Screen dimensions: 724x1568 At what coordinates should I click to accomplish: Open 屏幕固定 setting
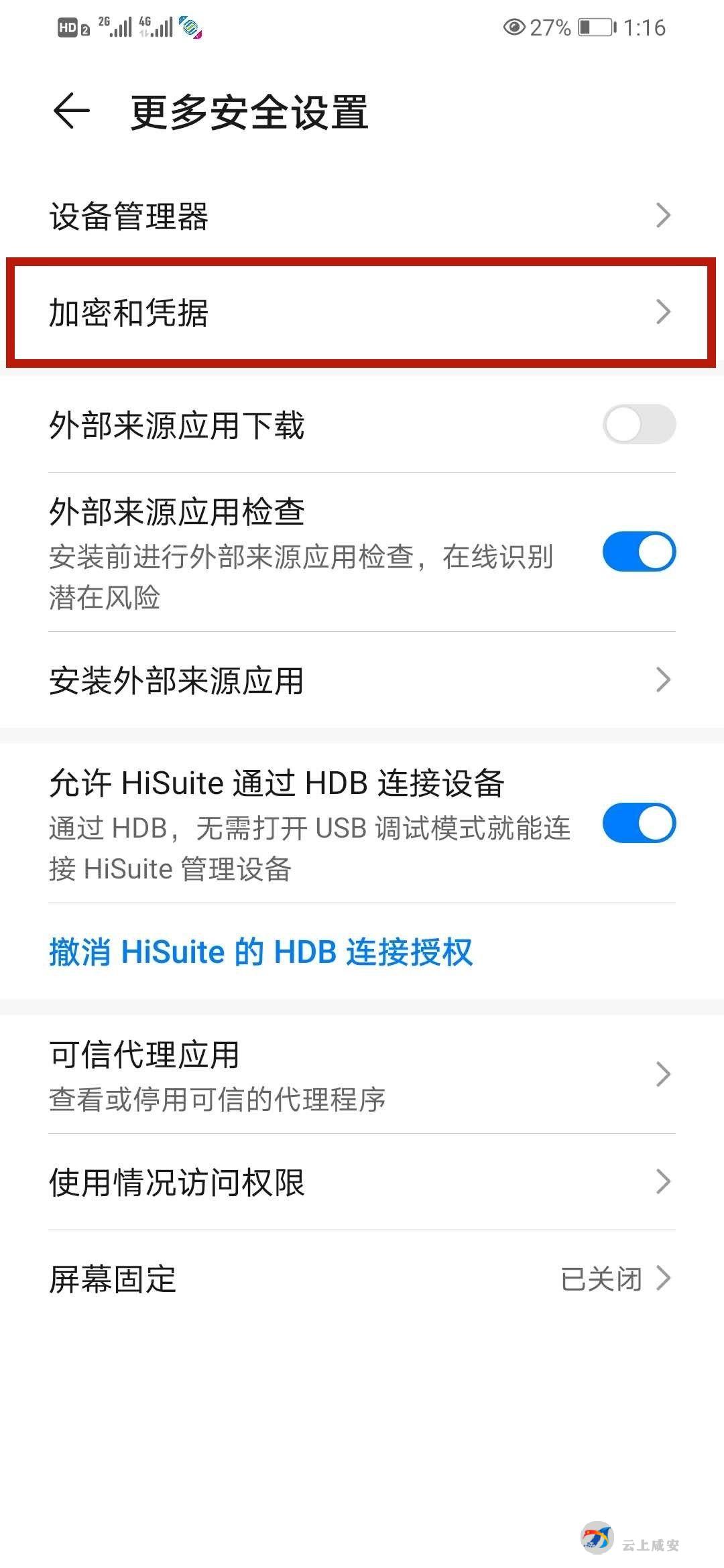click(x=362, y=1279)
